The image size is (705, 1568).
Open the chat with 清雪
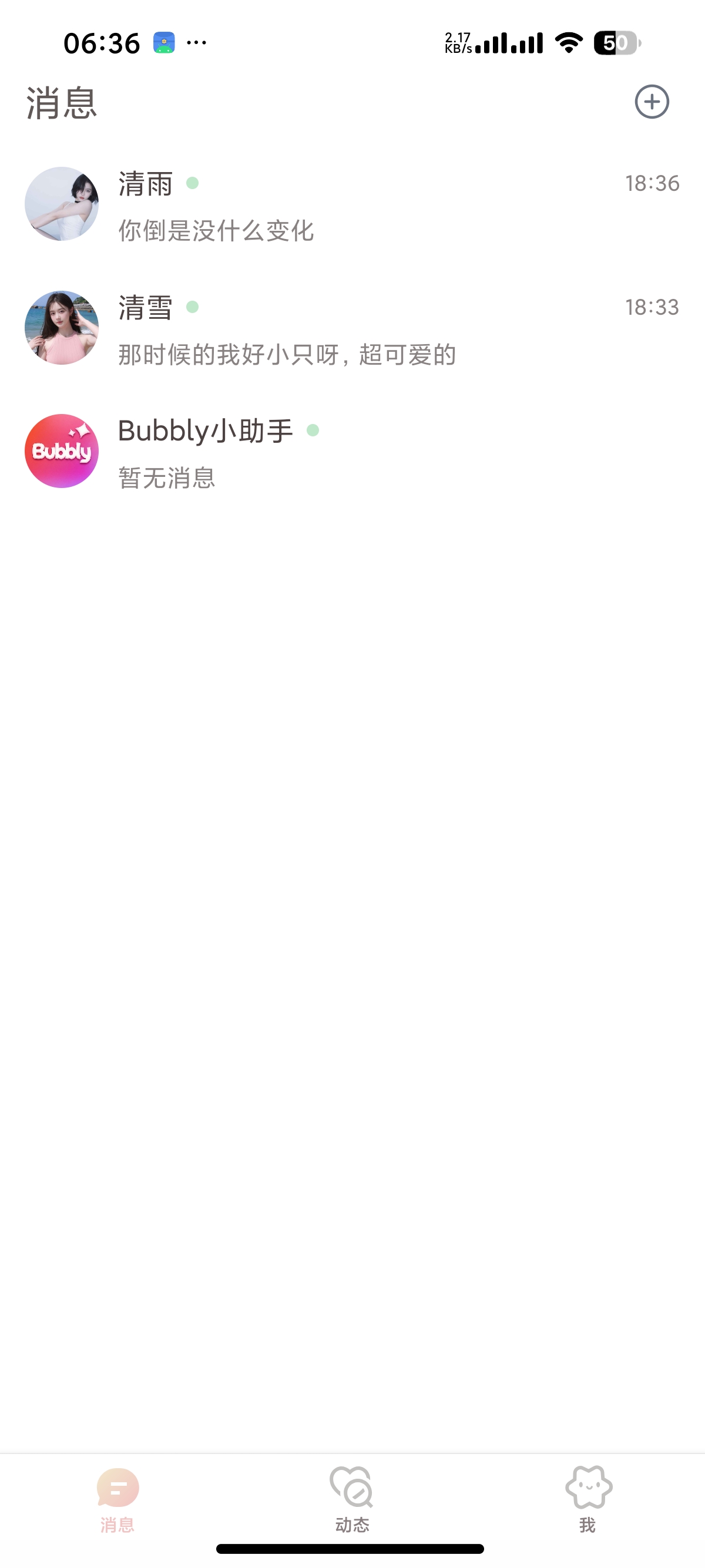click(x=352, y=329)
